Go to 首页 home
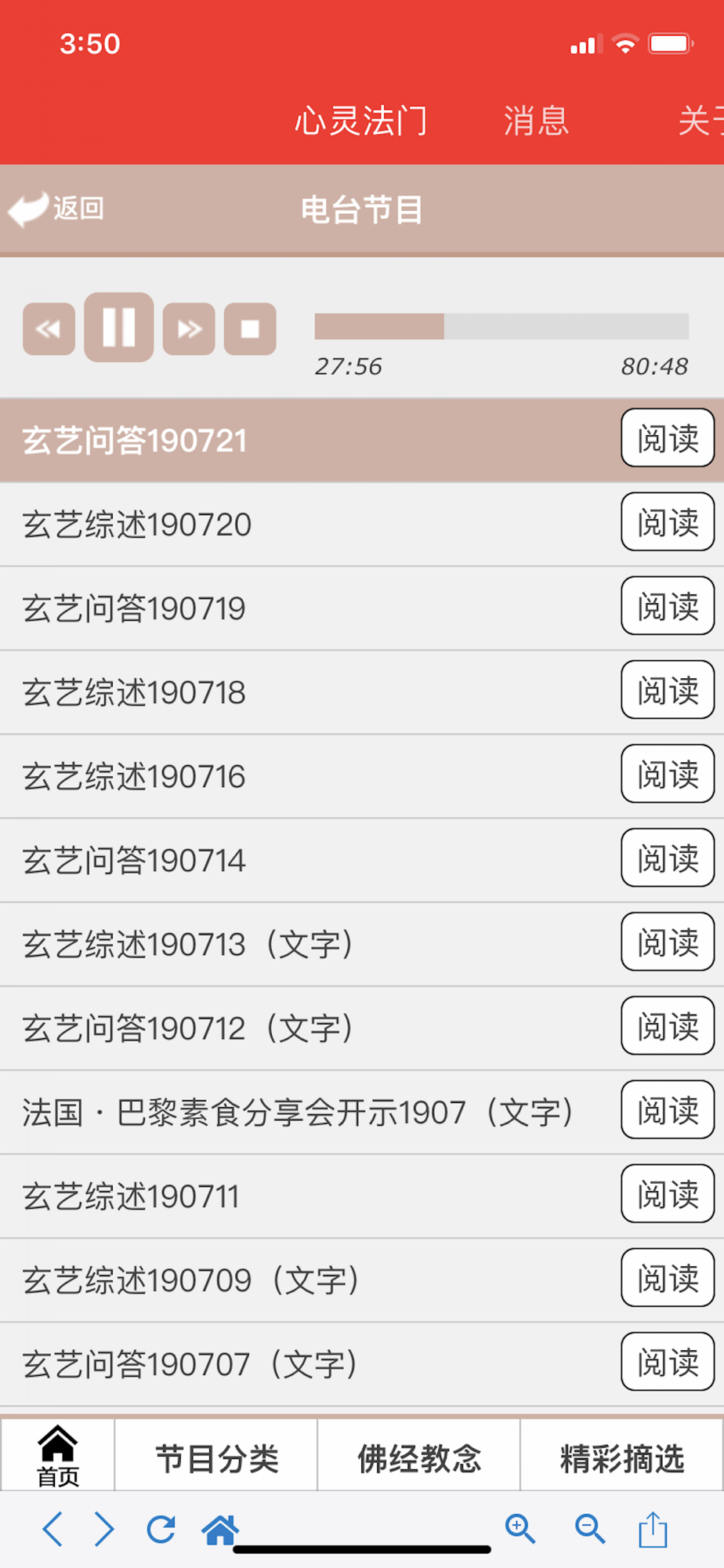 point(58,1456)
